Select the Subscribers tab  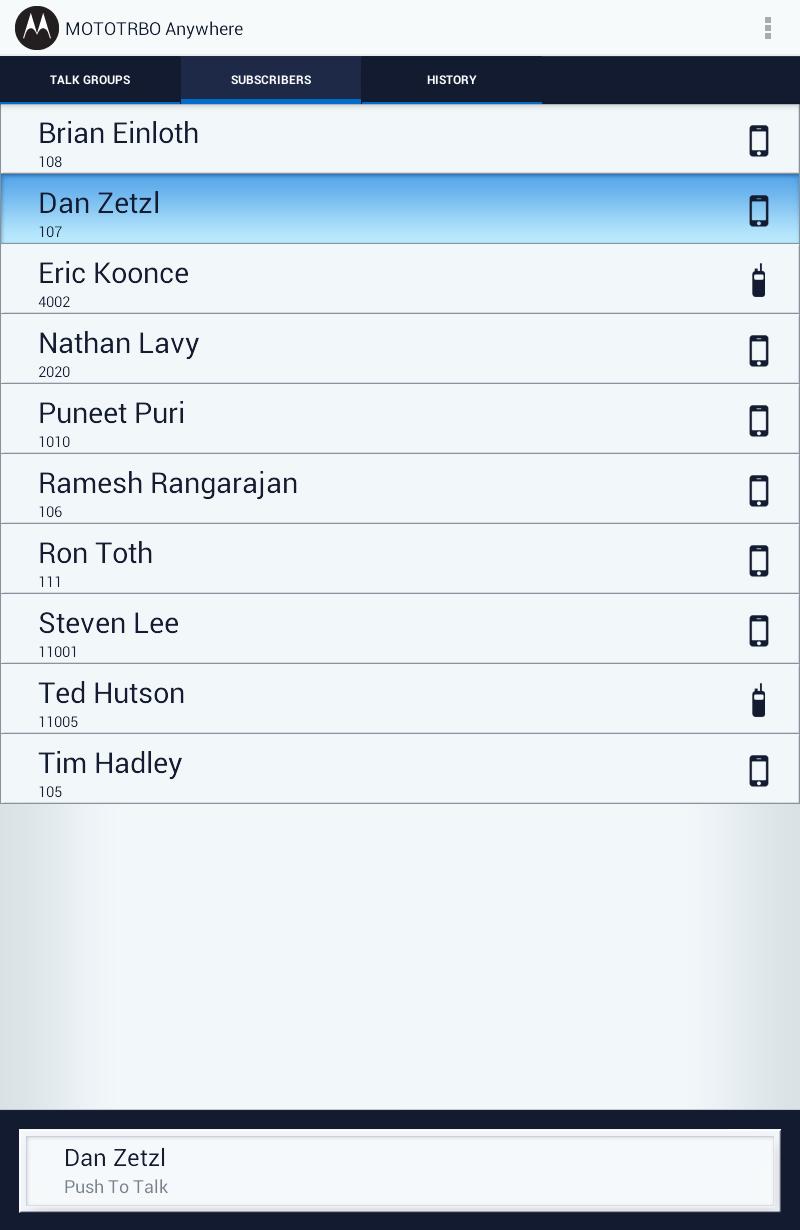click(x=271, y=80)
